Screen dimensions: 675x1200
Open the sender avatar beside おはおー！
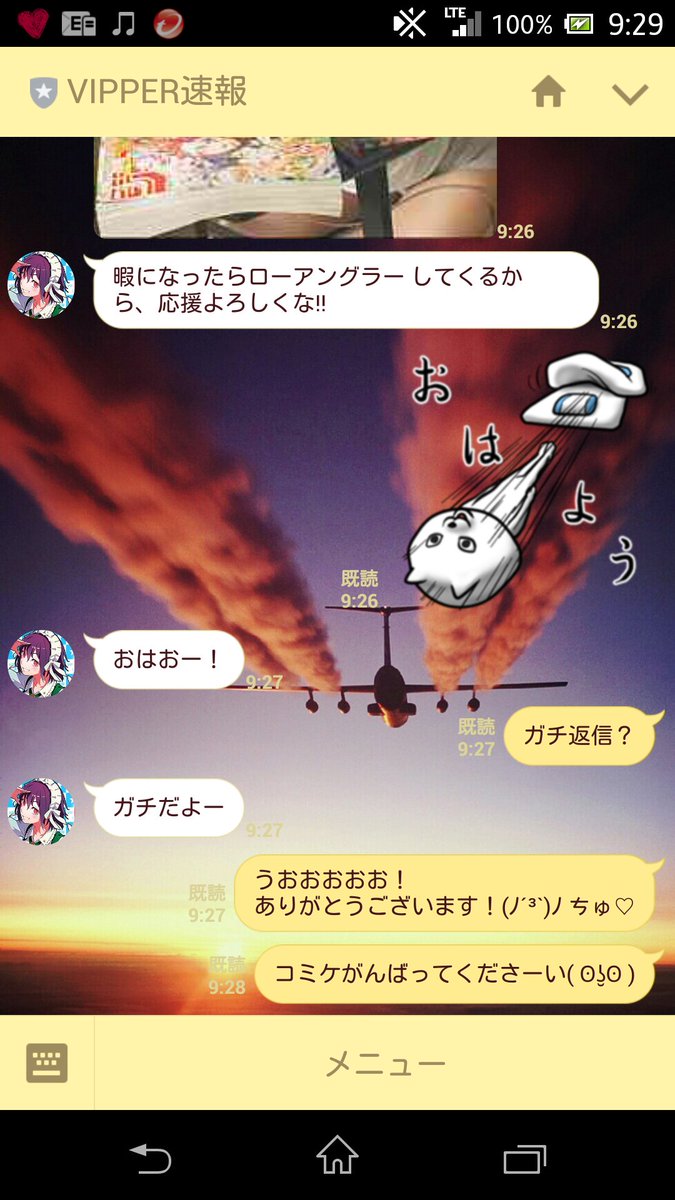pos(41,663)
